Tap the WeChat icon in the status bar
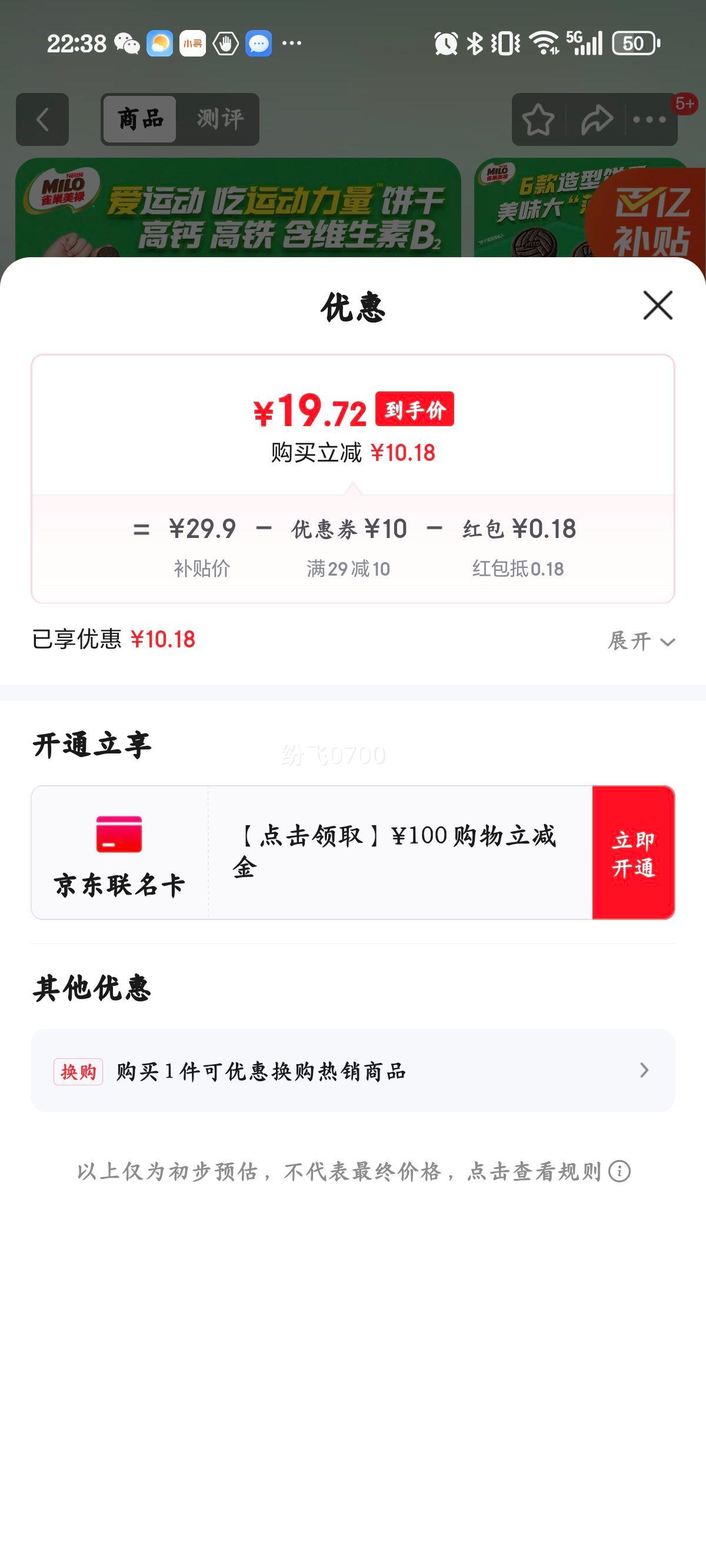Screen dimensions: 706x1568 coord(126,41)
